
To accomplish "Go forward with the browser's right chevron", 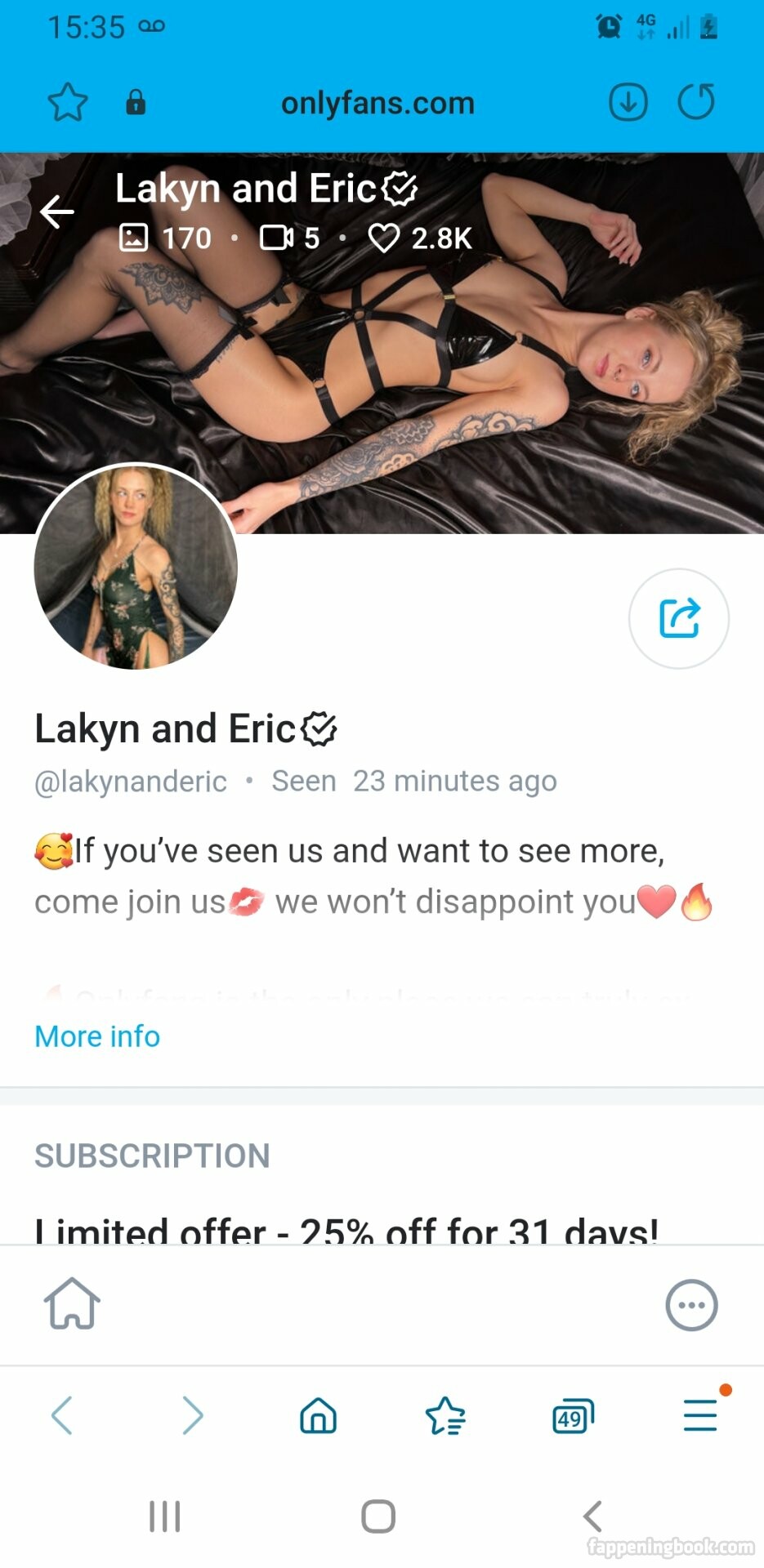I will (192, 1415).
